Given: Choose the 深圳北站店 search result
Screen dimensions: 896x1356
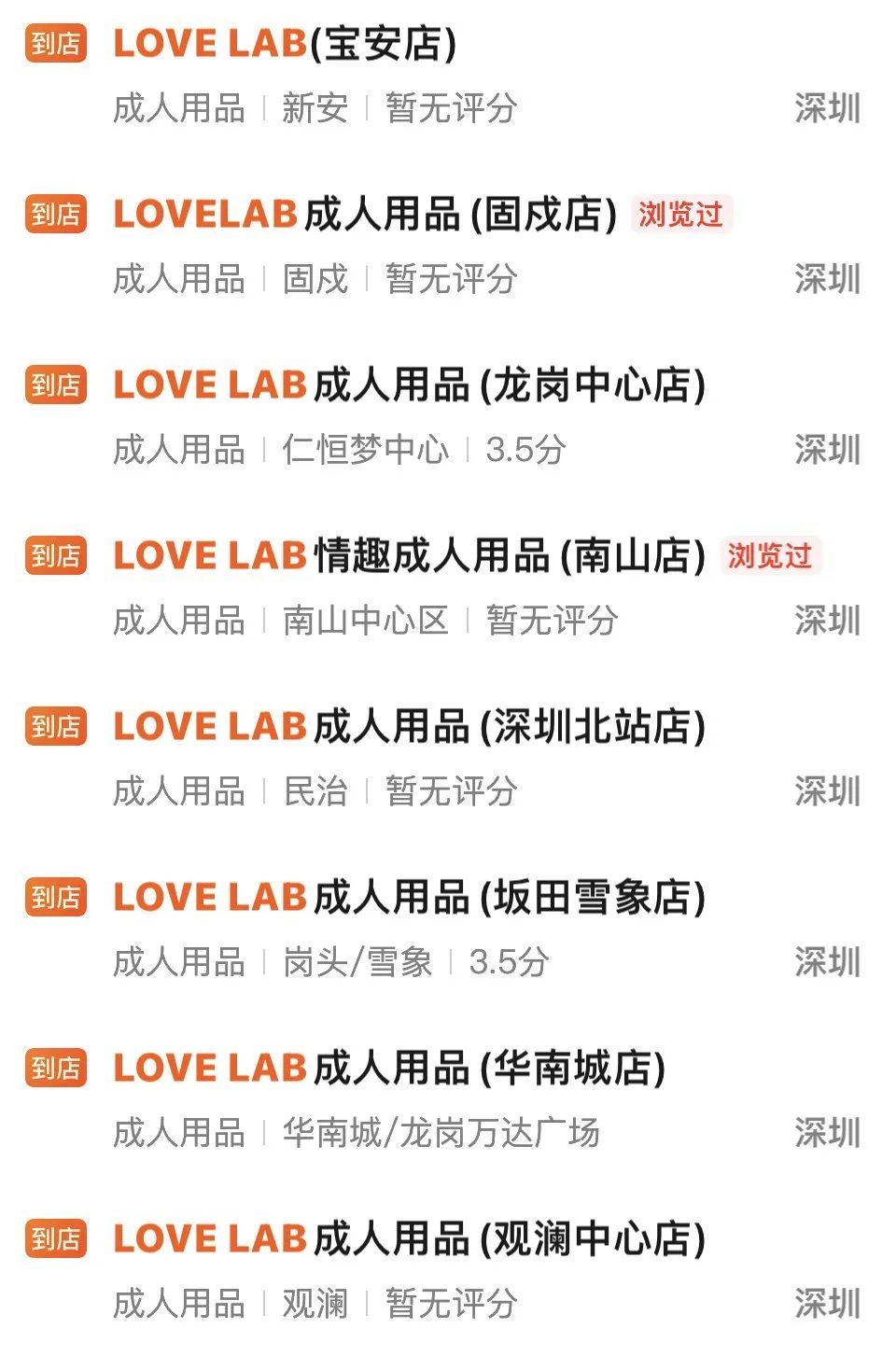Looking at the screenshot, I should (409, 727).
